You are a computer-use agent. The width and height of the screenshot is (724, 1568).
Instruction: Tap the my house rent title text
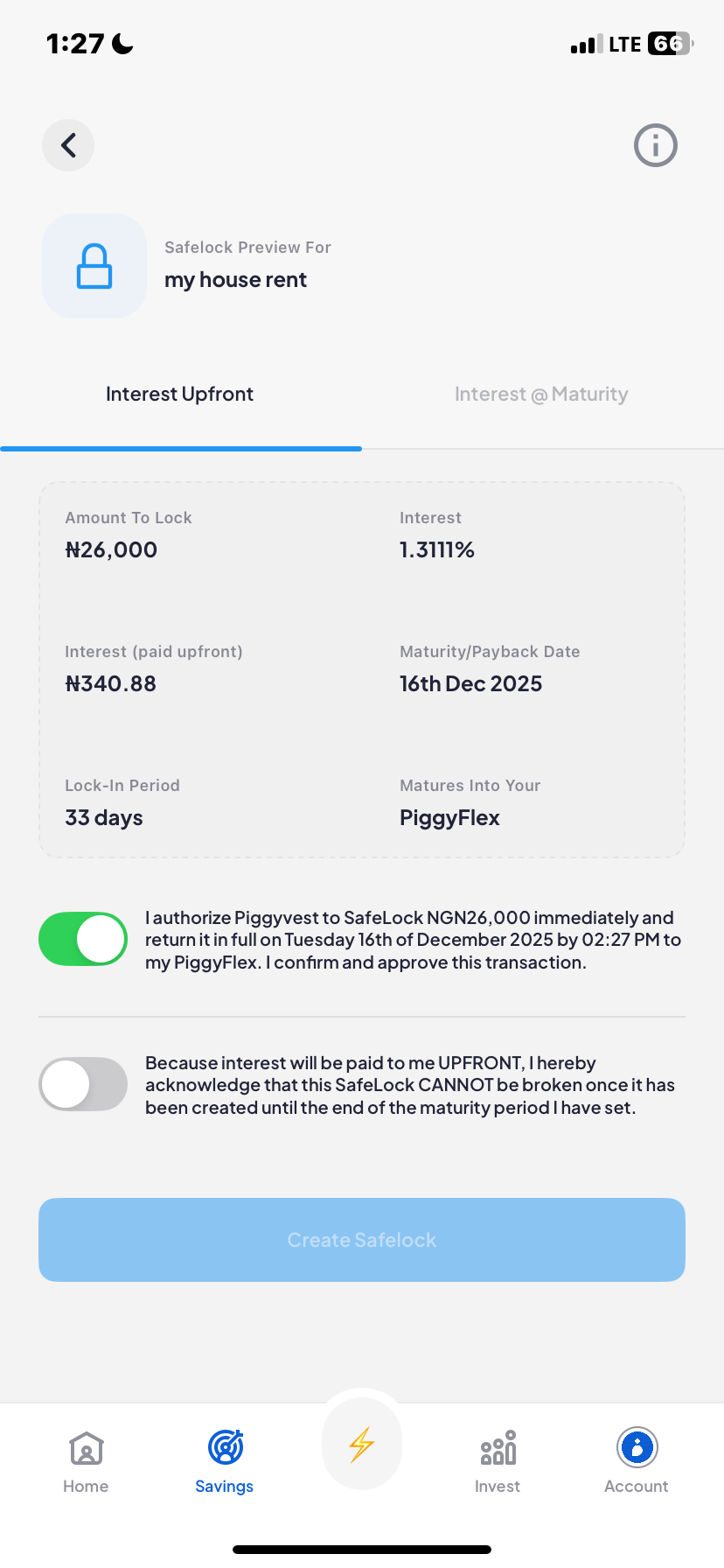point(235,279)
